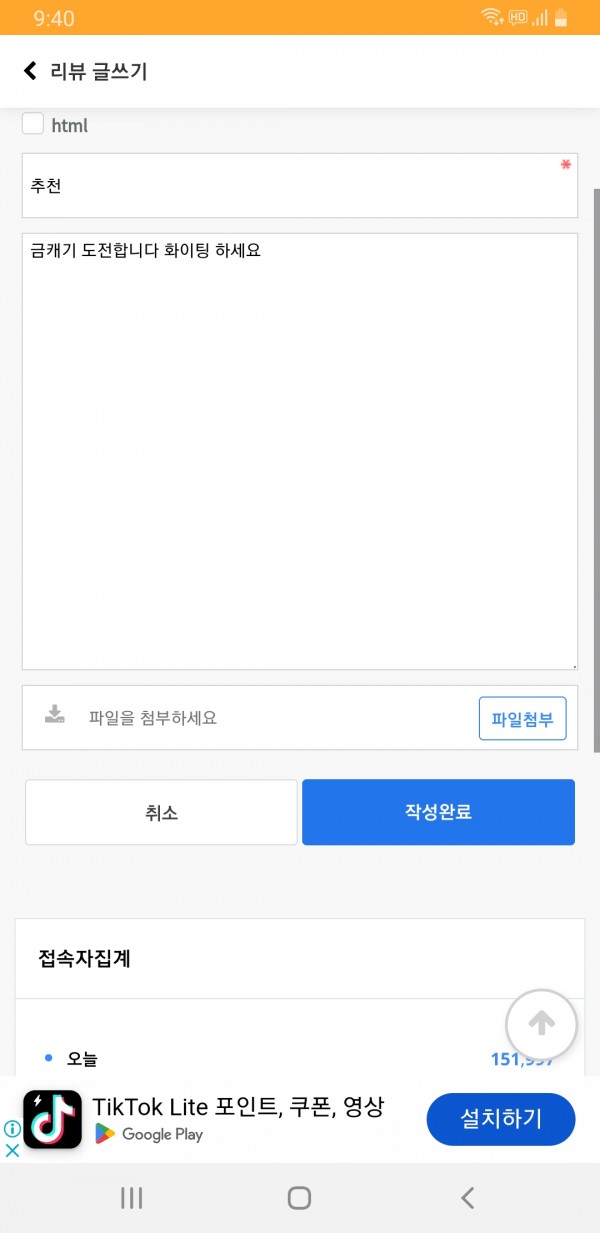Screen dimensions: 600x1233
Task: Check the html checkbox
Action: tap(33, 124)
